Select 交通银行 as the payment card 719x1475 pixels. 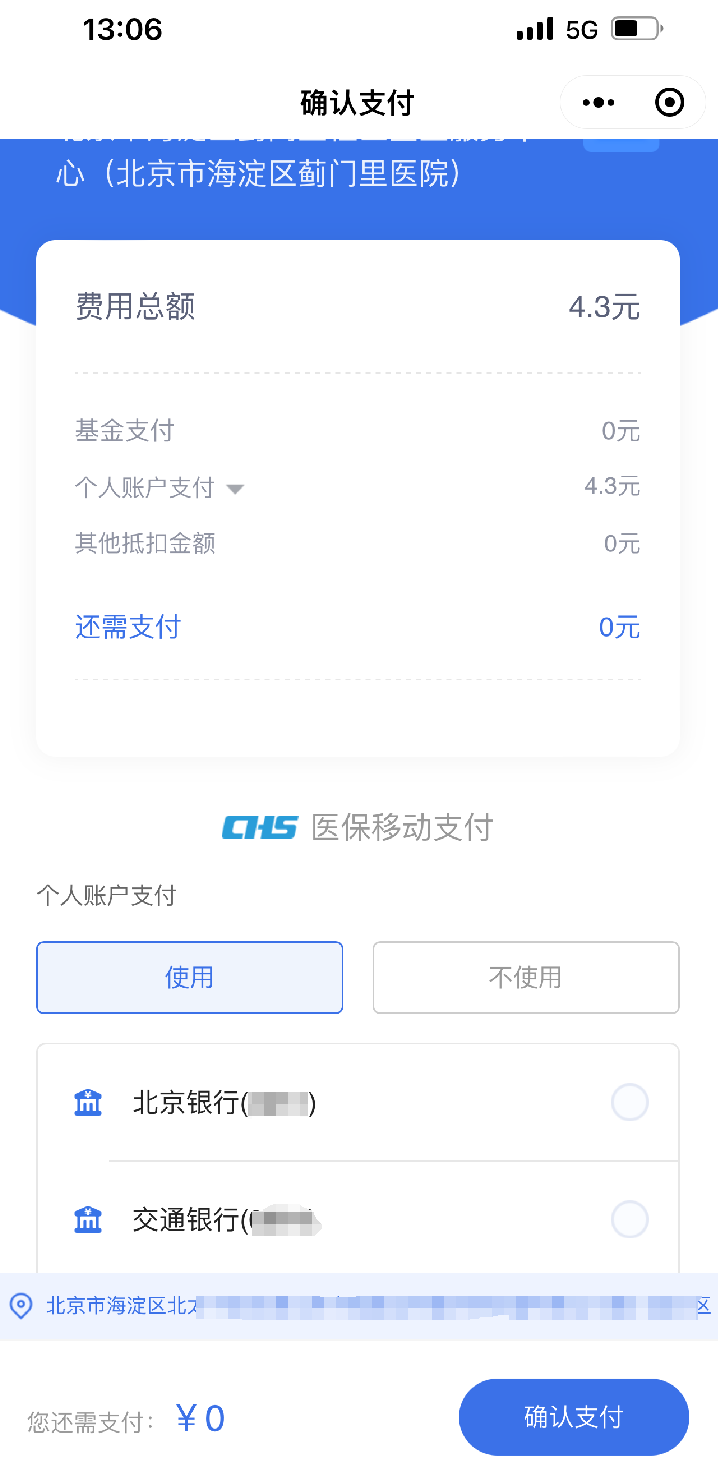629,1220
